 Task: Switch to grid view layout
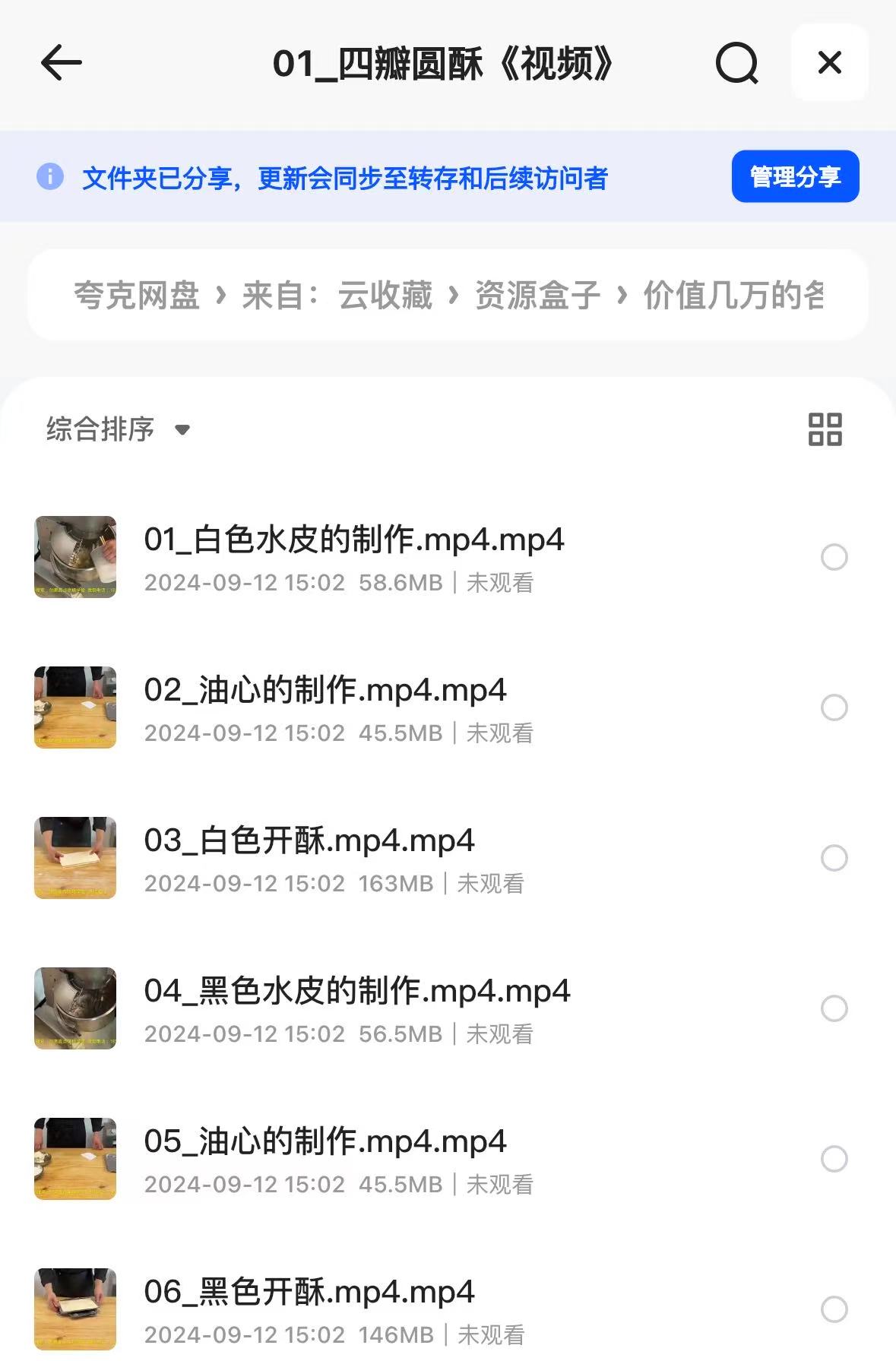[x=825, y=429]
